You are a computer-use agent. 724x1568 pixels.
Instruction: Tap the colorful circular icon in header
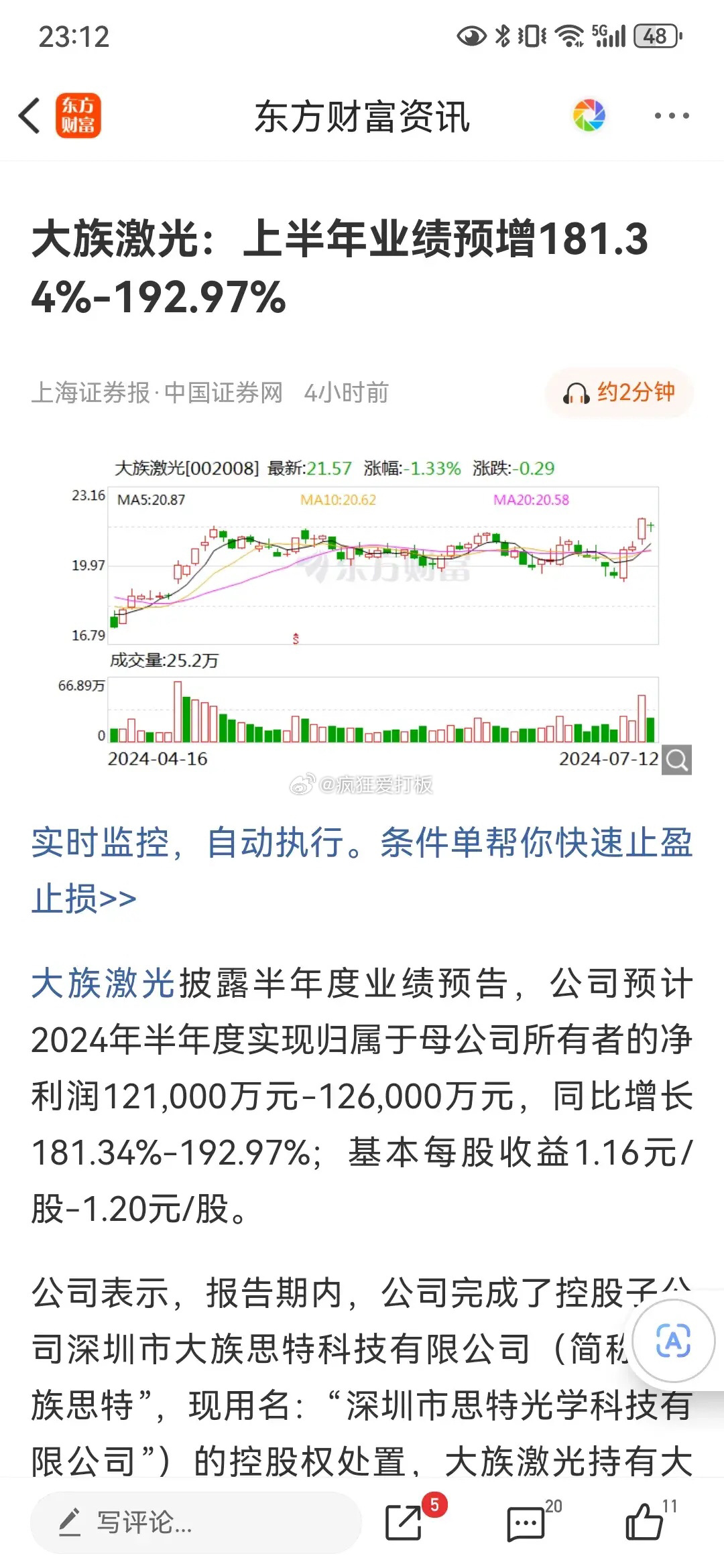click(x=589, y=115)
